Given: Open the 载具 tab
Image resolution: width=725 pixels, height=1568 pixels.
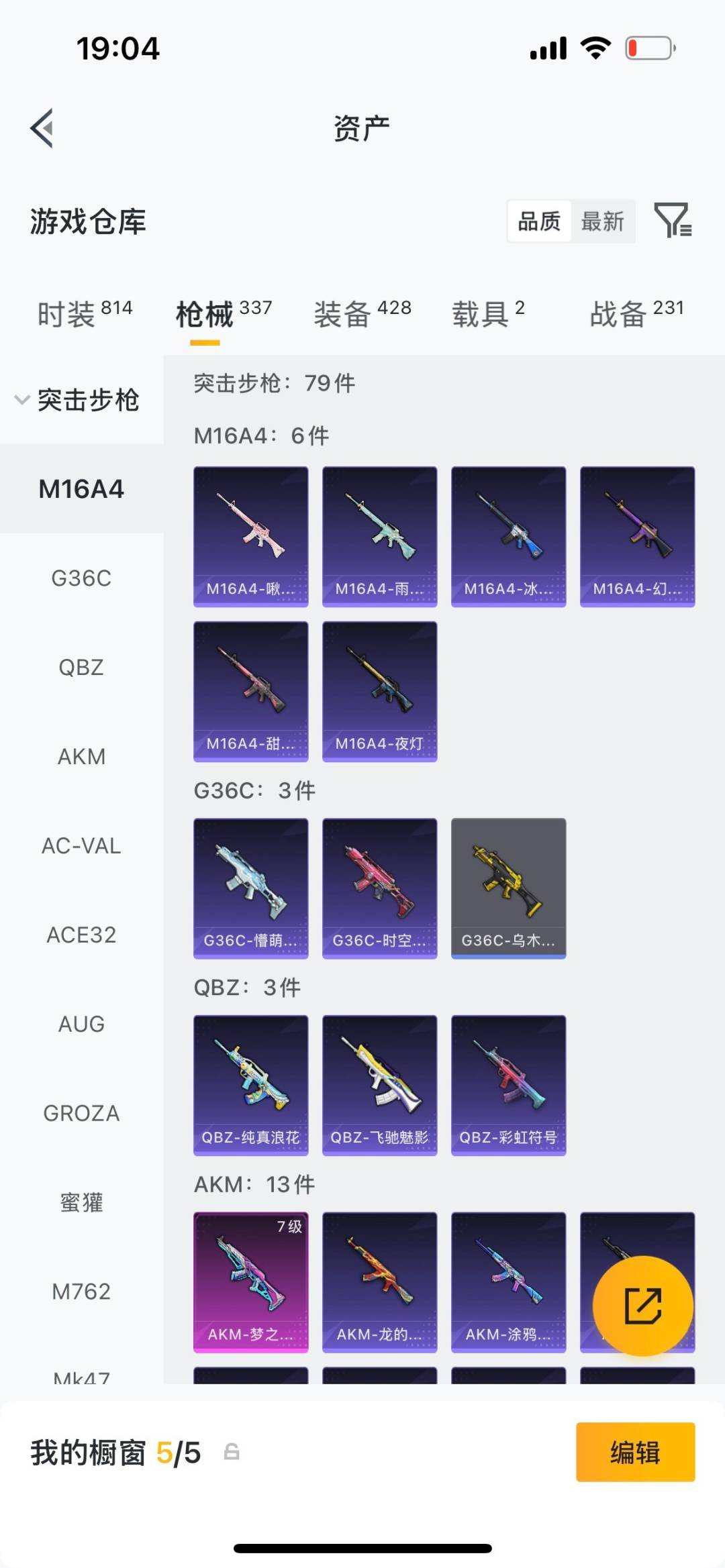Looking at the screenshot, I should point(488,313).
